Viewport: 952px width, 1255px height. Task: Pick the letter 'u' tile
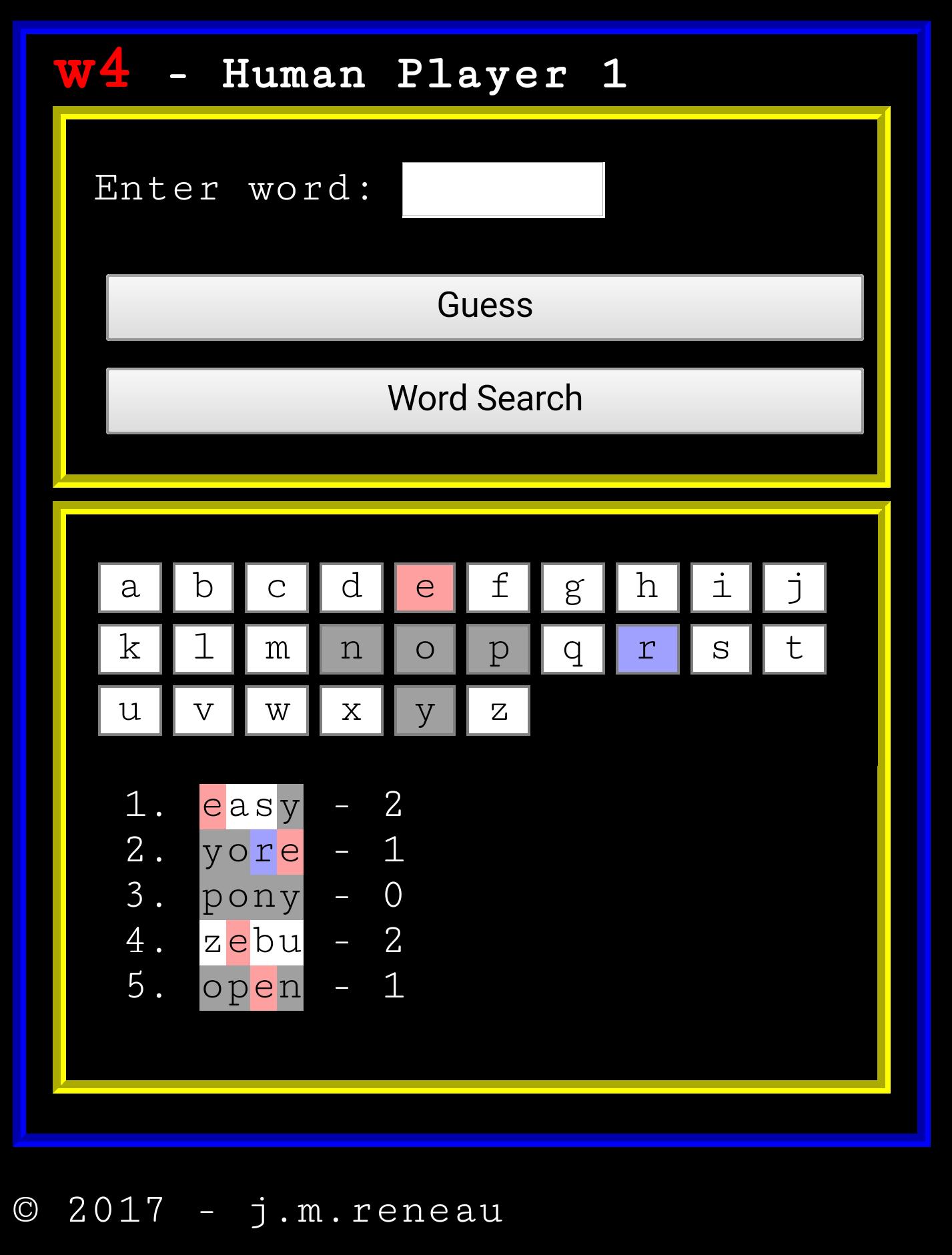(130, 710)
